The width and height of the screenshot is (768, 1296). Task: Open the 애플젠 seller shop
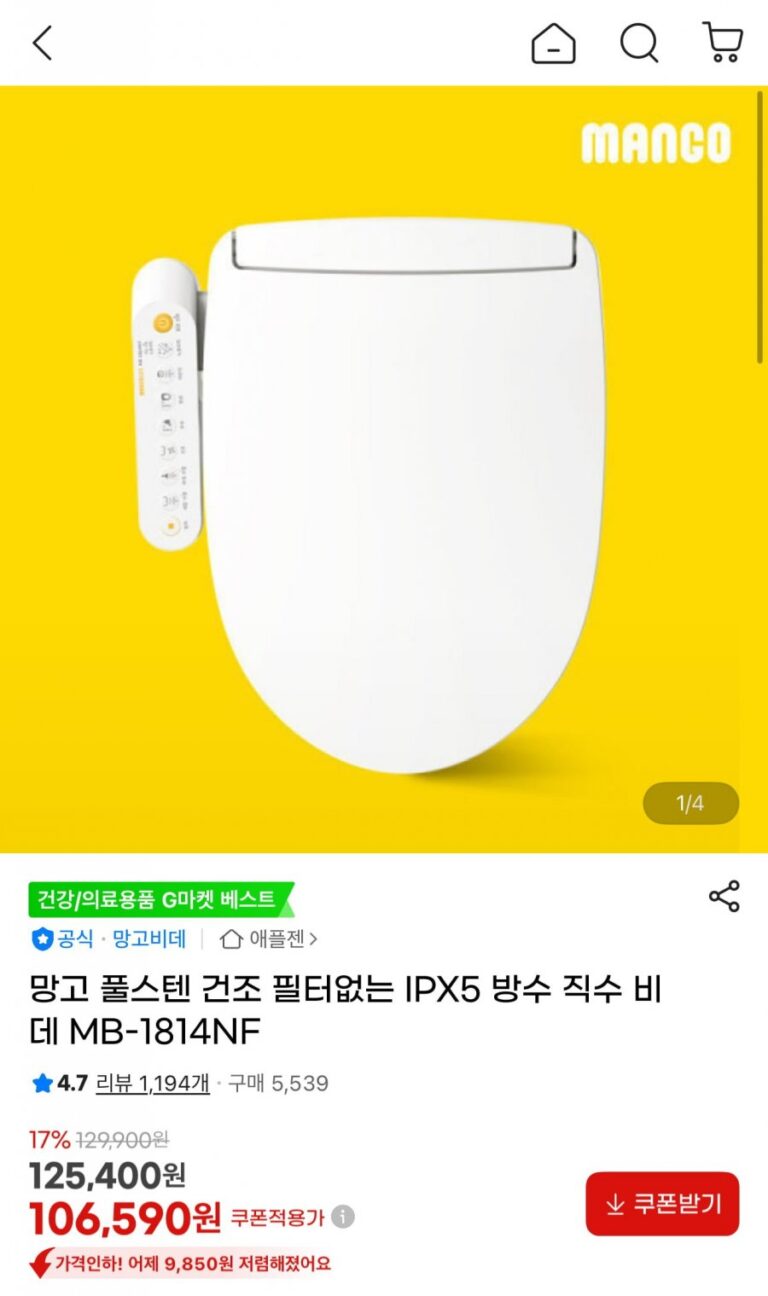click(x=269, y=939)
